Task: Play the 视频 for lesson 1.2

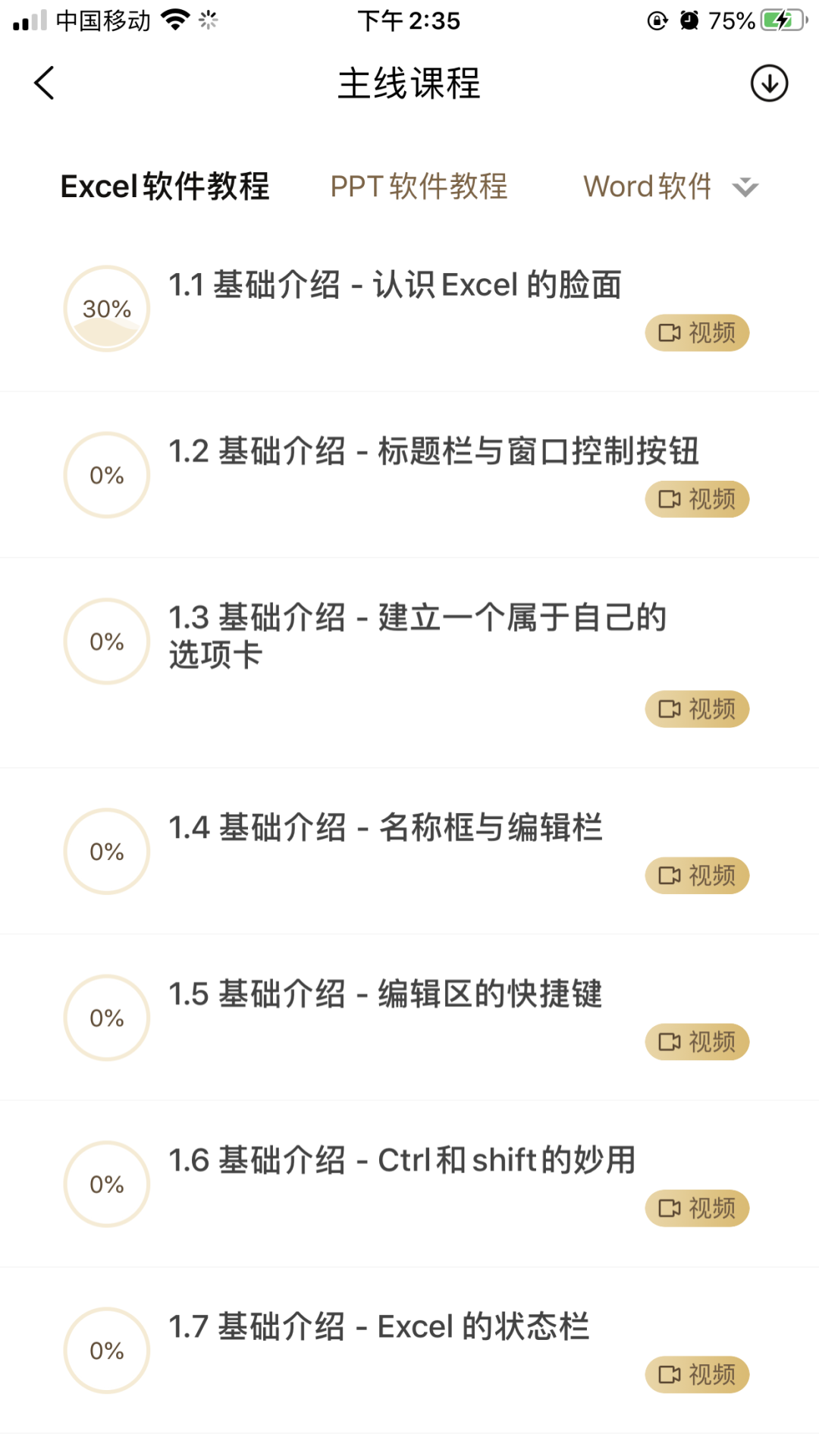Action: (x=697, y=499)
